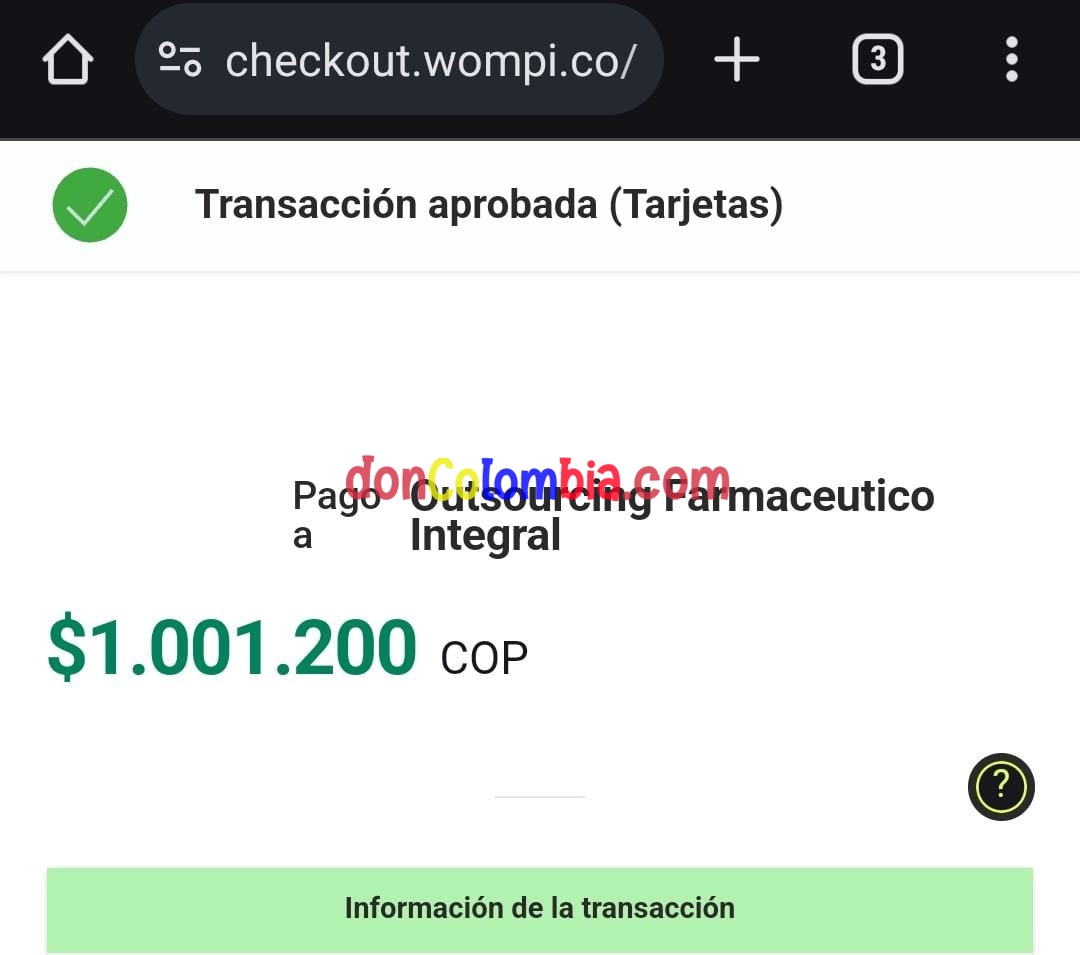Open the browser overflow menu
1080x955 pixels.
pyautogui.click(x=1011, y=61)
